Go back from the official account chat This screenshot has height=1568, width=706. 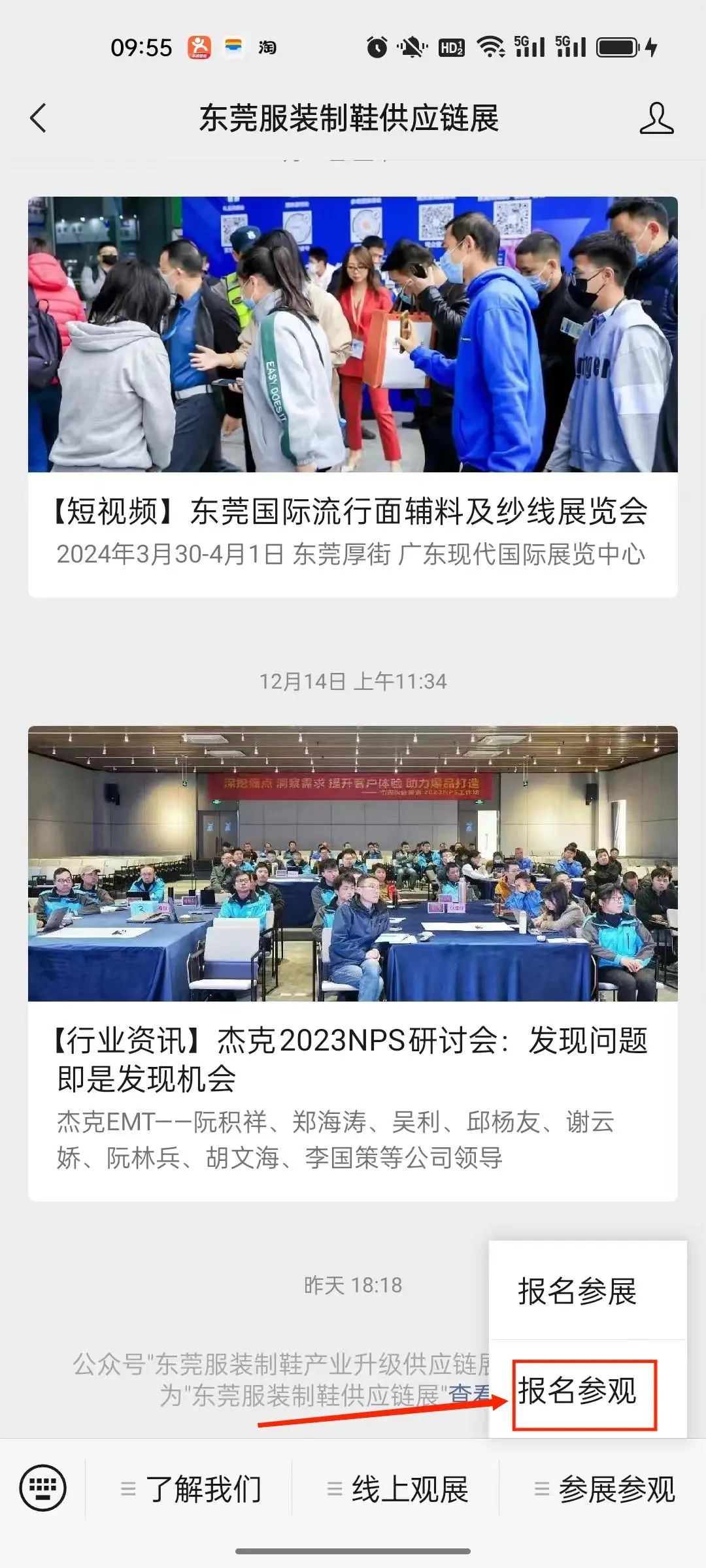39,118
